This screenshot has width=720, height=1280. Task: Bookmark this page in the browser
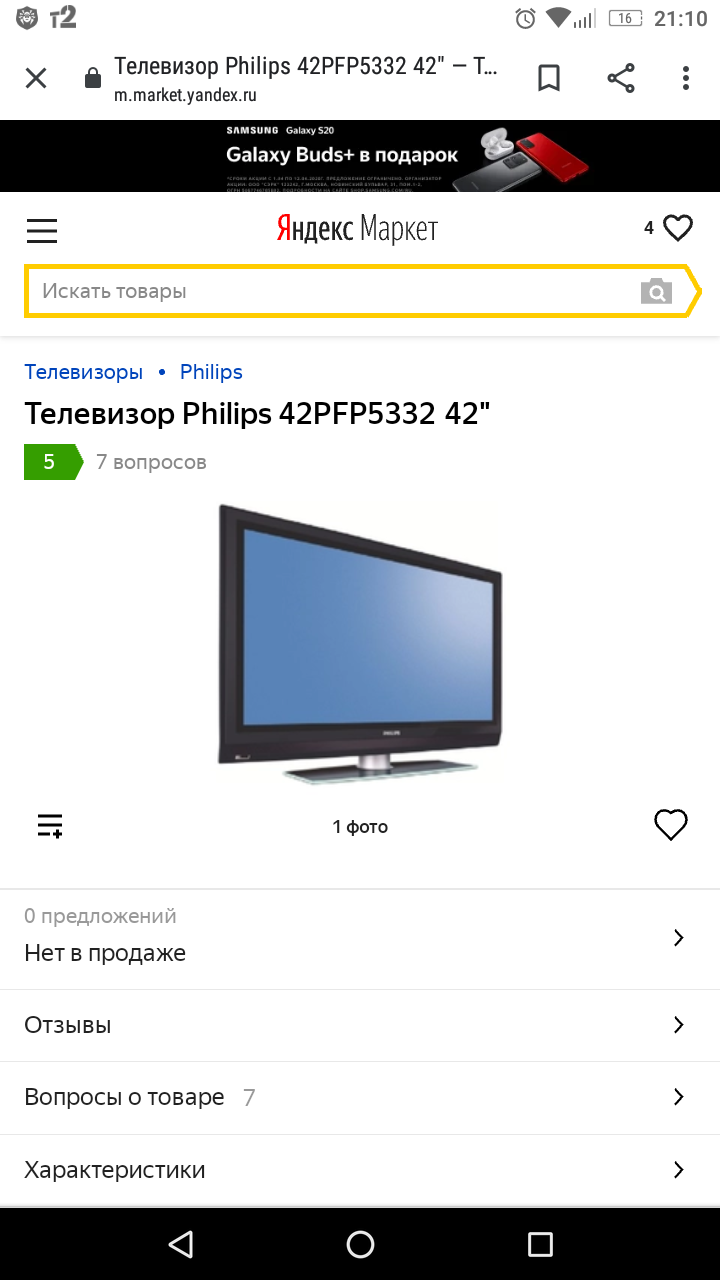(x=549, y=78)
